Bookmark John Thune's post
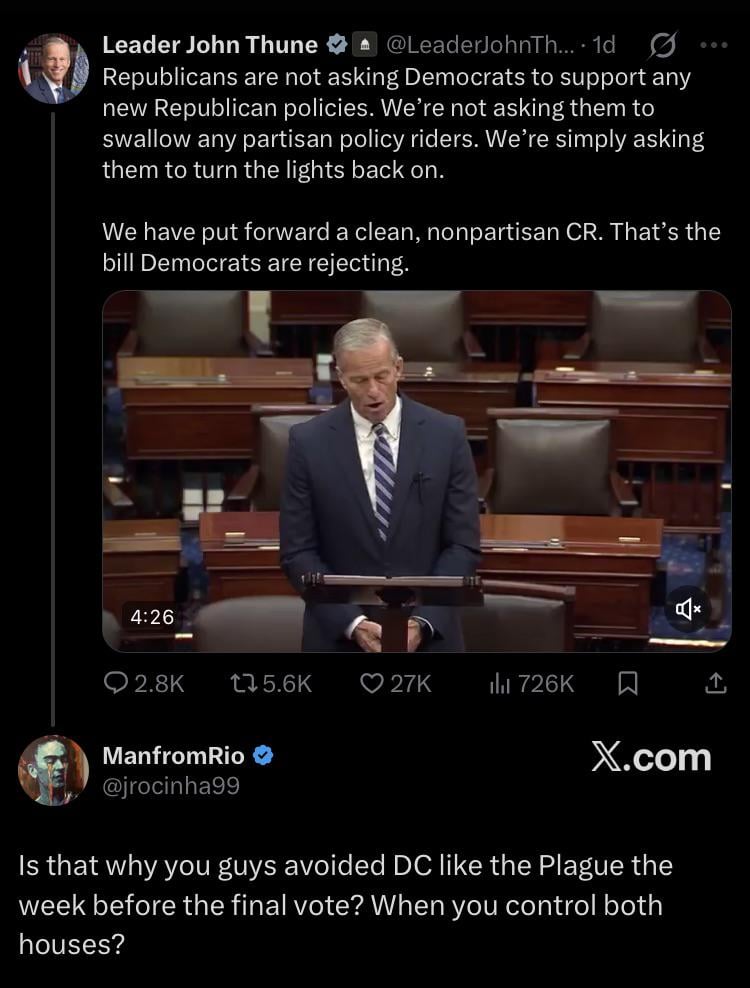This screenshot has width=750, height=988. coord(628,683)
